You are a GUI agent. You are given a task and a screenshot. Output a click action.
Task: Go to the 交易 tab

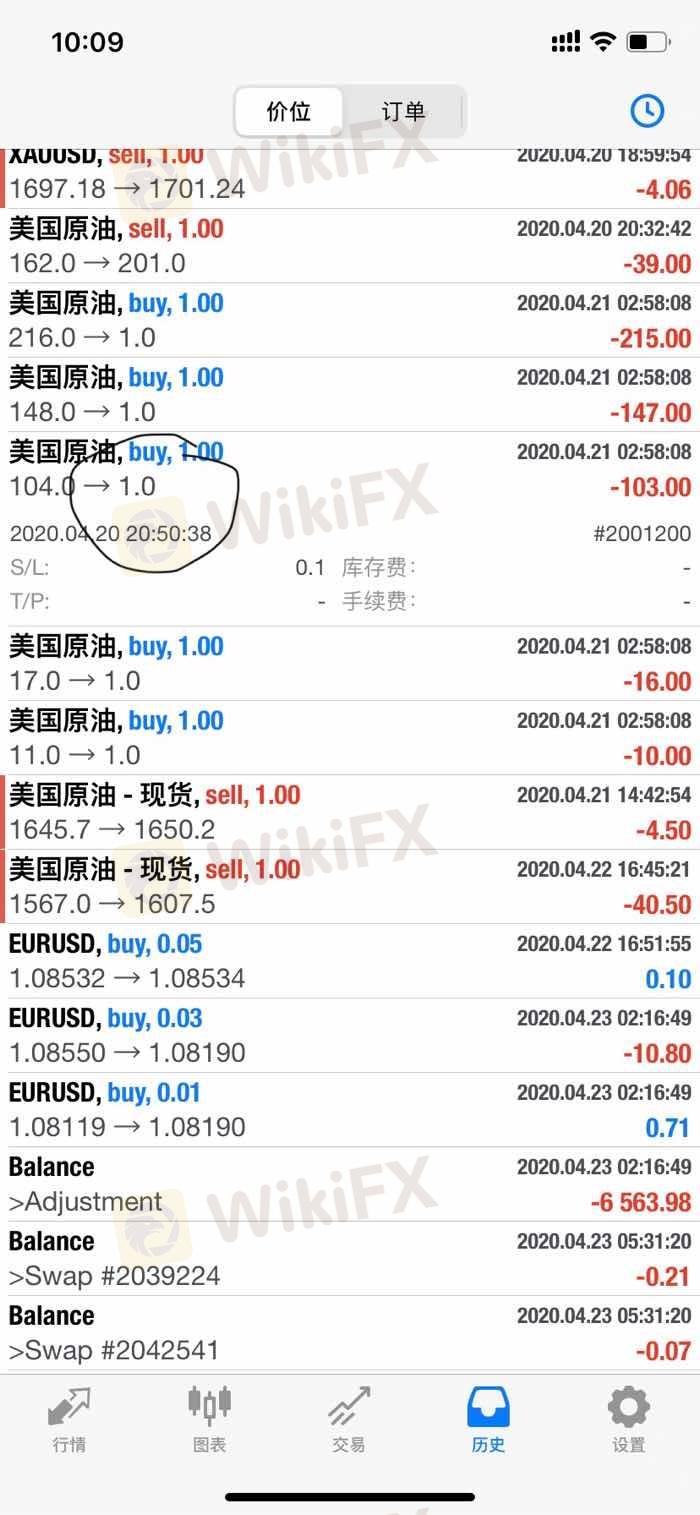(349, 1419)
